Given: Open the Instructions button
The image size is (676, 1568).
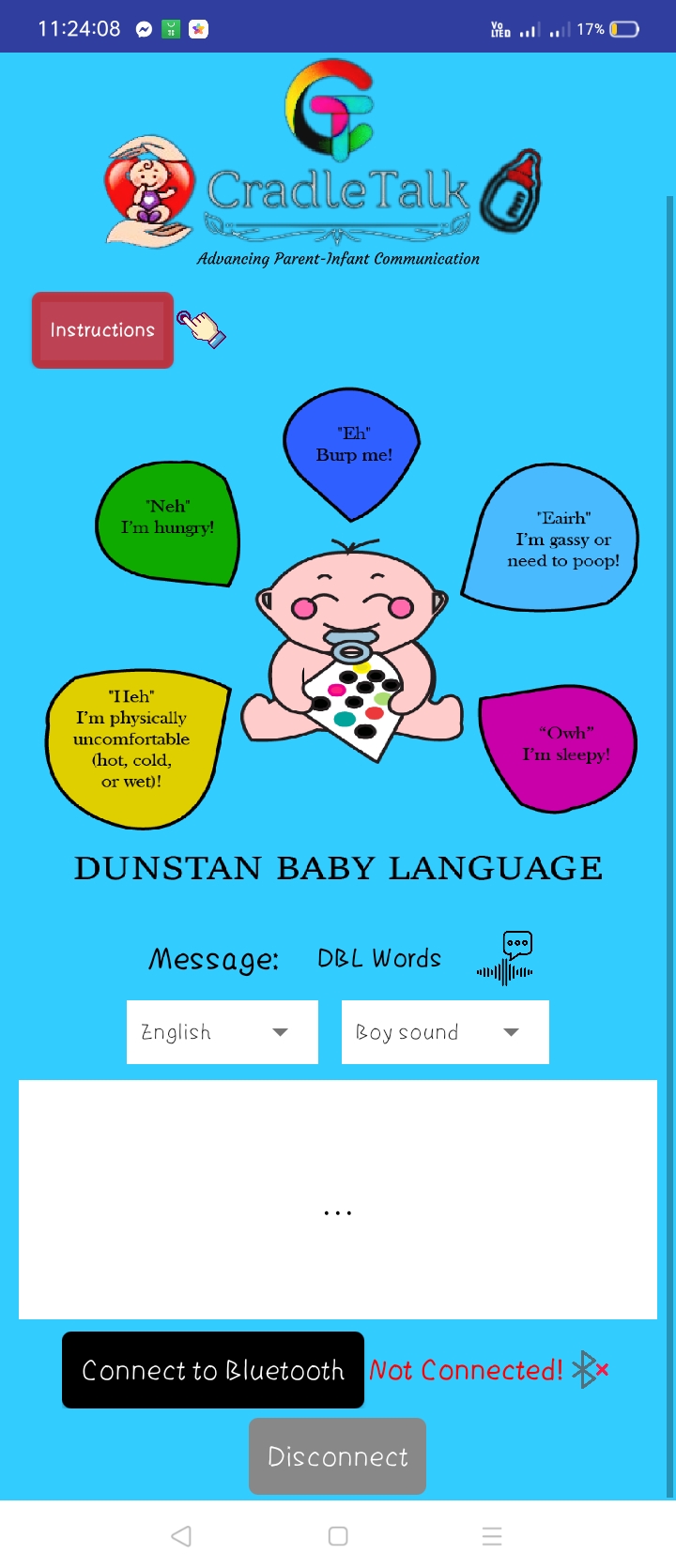Looking at the screenshot, I should click(x=102, y=330).
